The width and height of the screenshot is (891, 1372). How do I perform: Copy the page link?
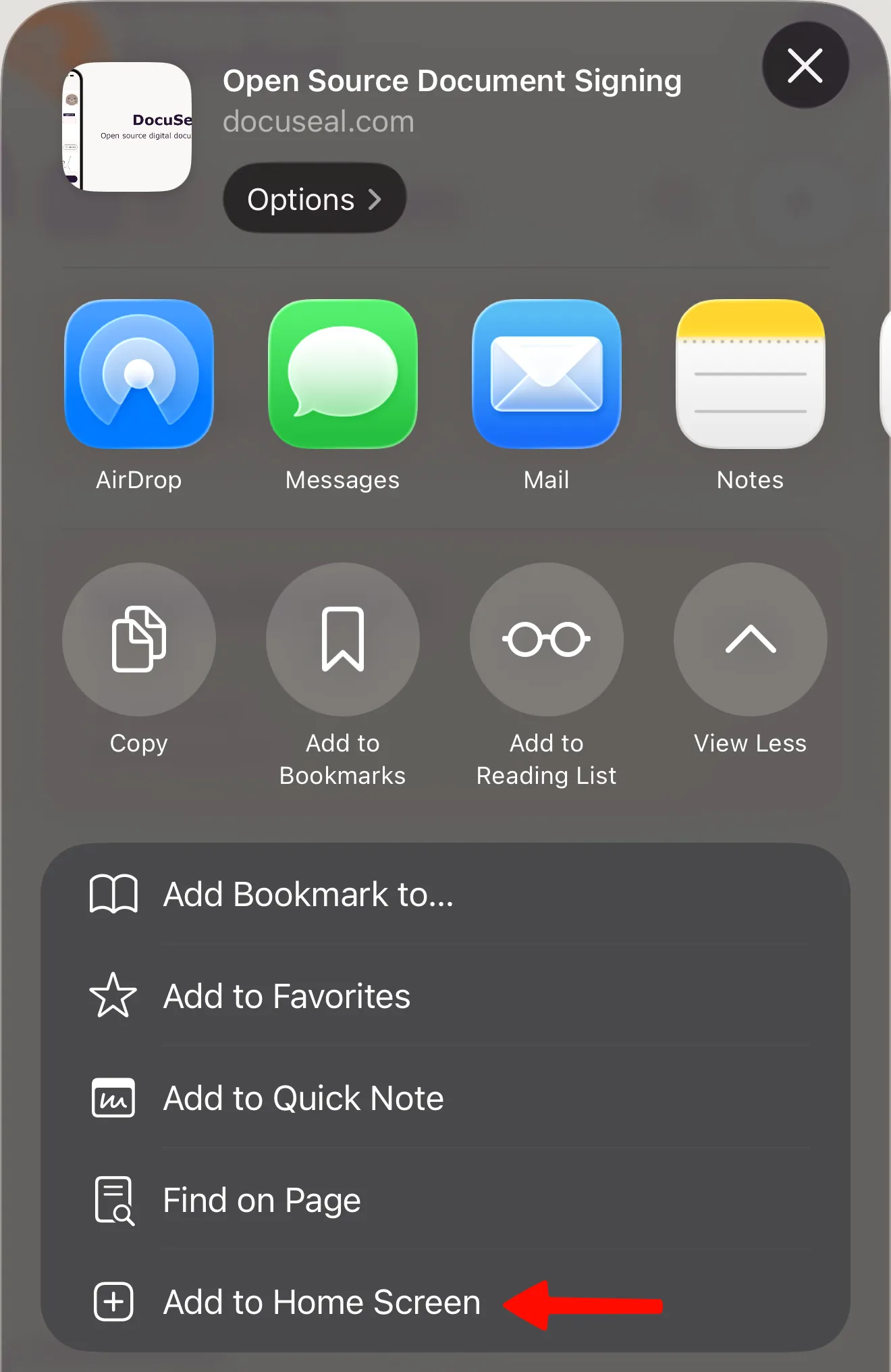[x=139, y=639]
